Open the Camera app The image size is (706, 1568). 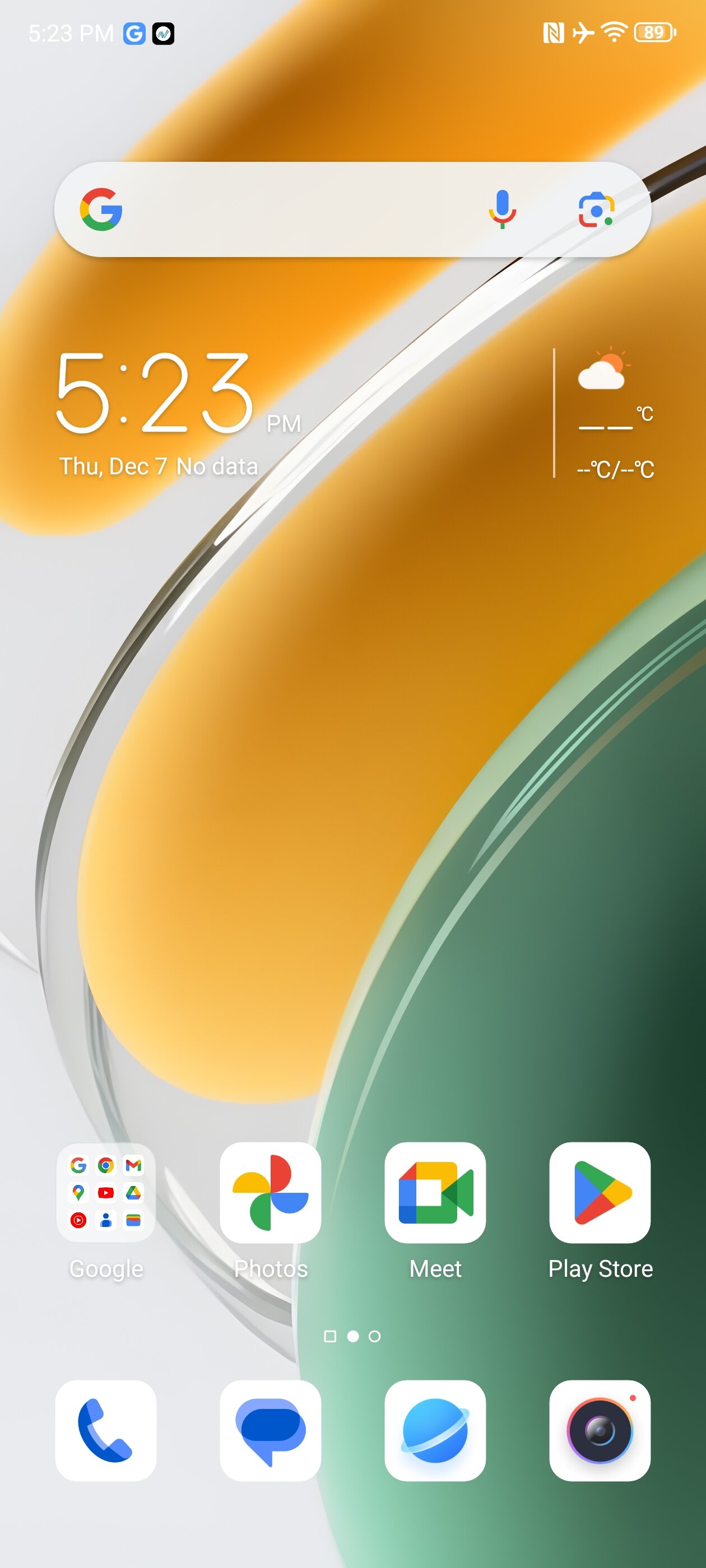click(x=600, y=1430)
